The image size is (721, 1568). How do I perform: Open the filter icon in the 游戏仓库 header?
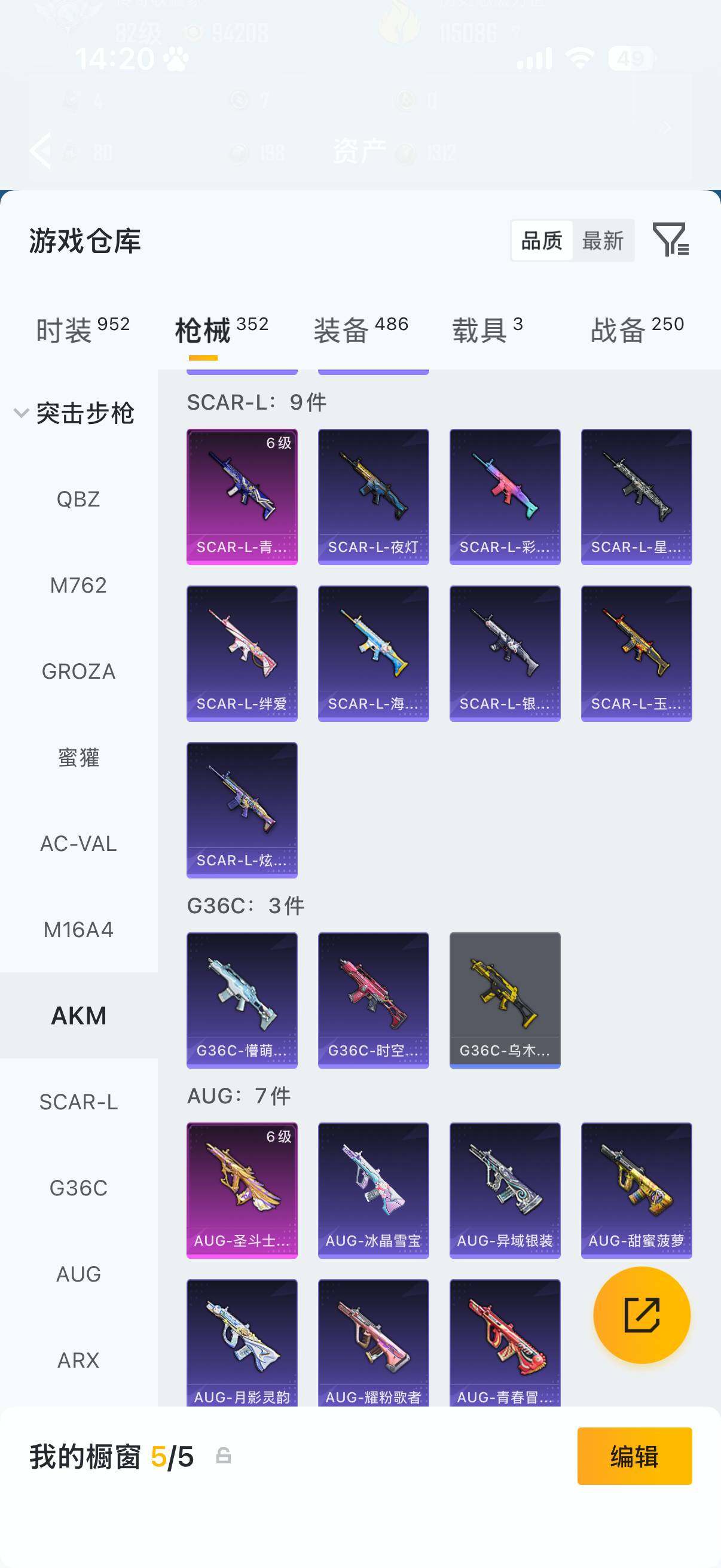[670, 239]
